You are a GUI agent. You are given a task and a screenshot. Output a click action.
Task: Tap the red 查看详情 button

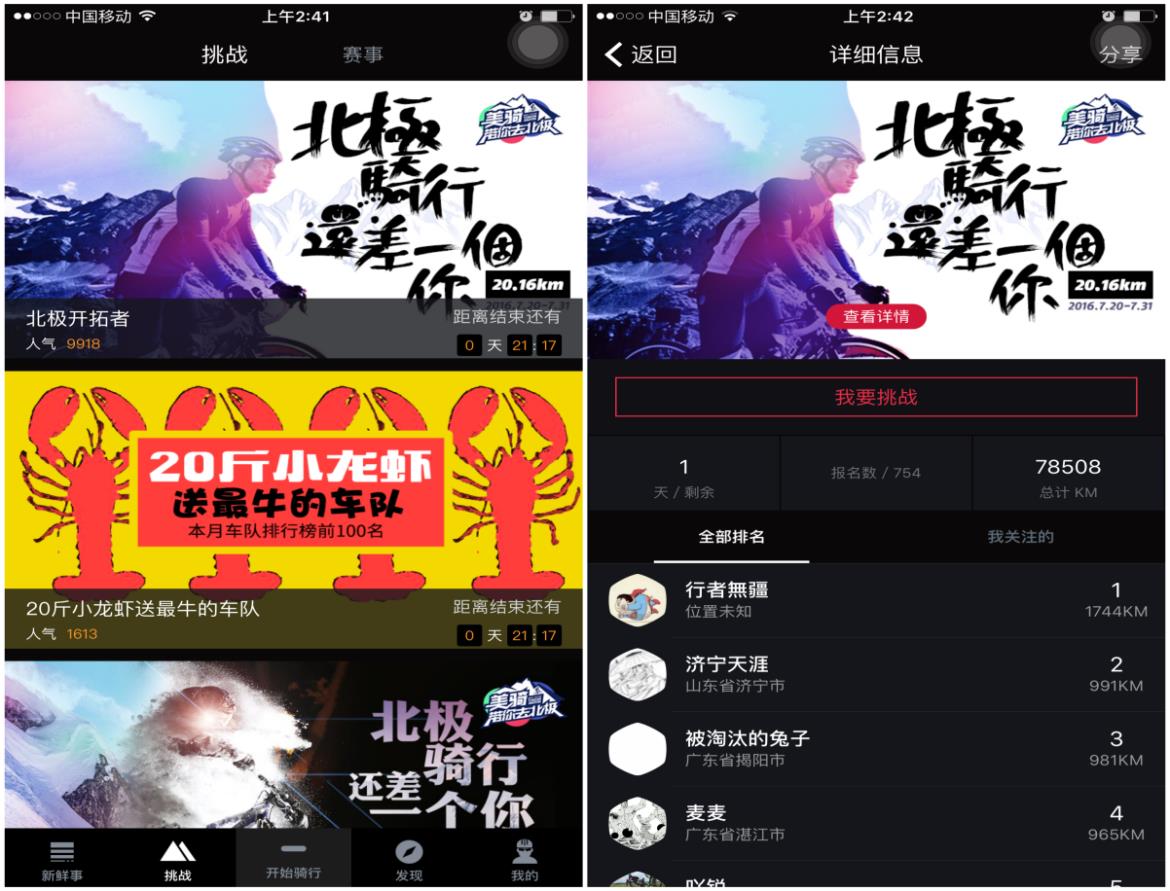coord(876,317)
